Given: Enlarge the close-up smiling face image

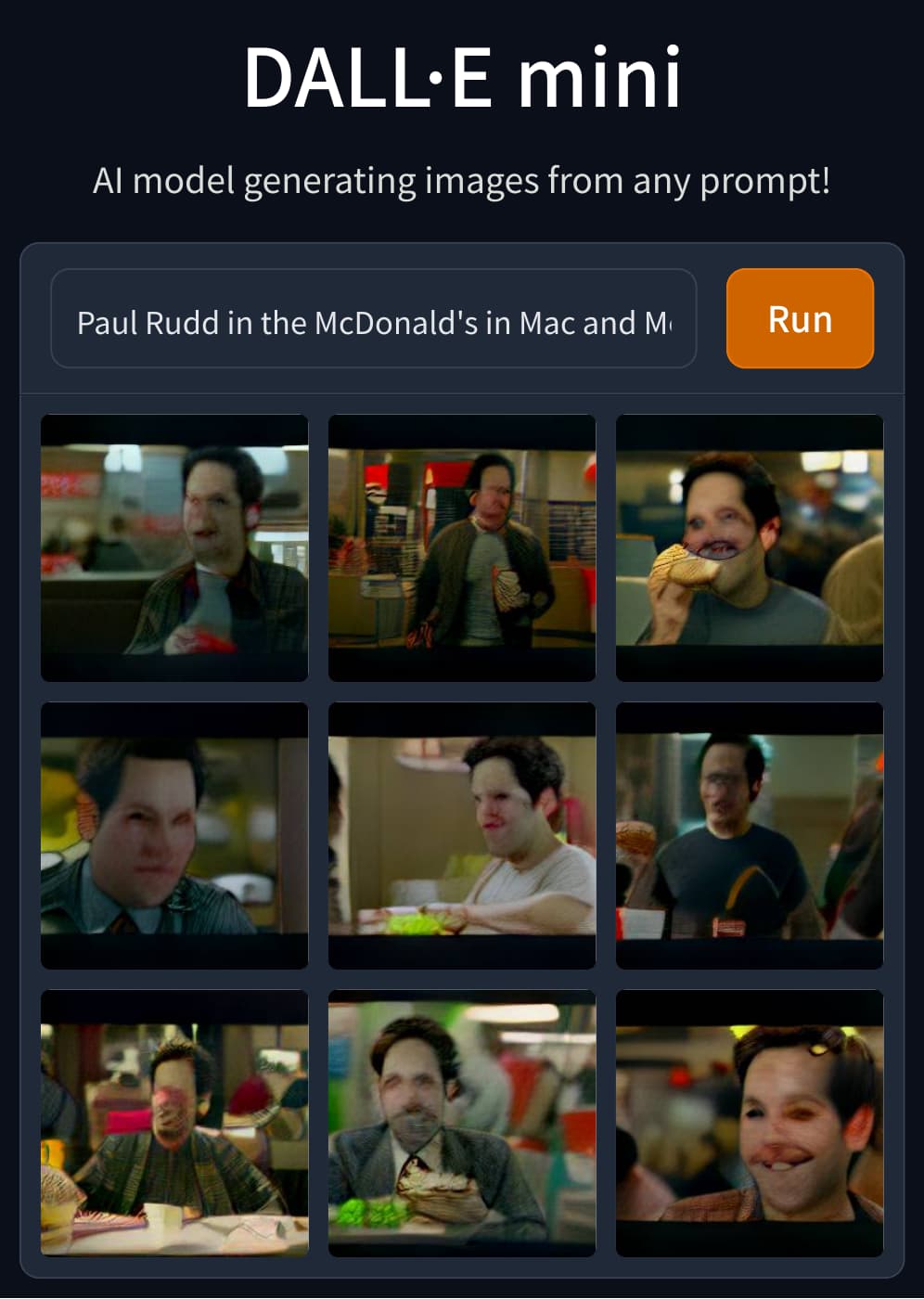Looking at the screenshot, I should click(x=749, y=1123).
